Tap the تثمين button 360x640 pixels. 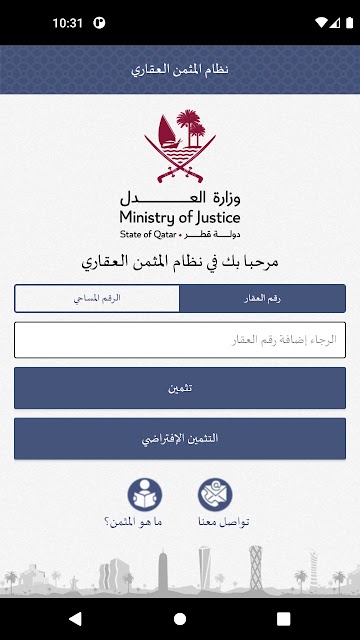(180, 388)
